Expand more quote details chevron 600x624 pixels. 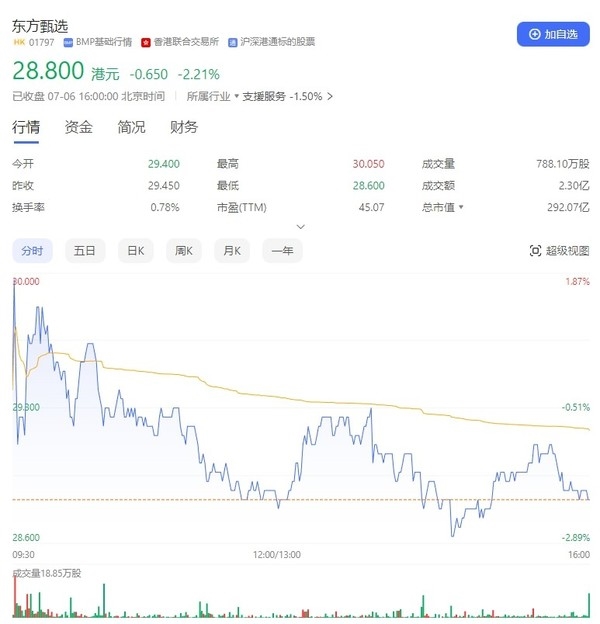click(300, 227)
